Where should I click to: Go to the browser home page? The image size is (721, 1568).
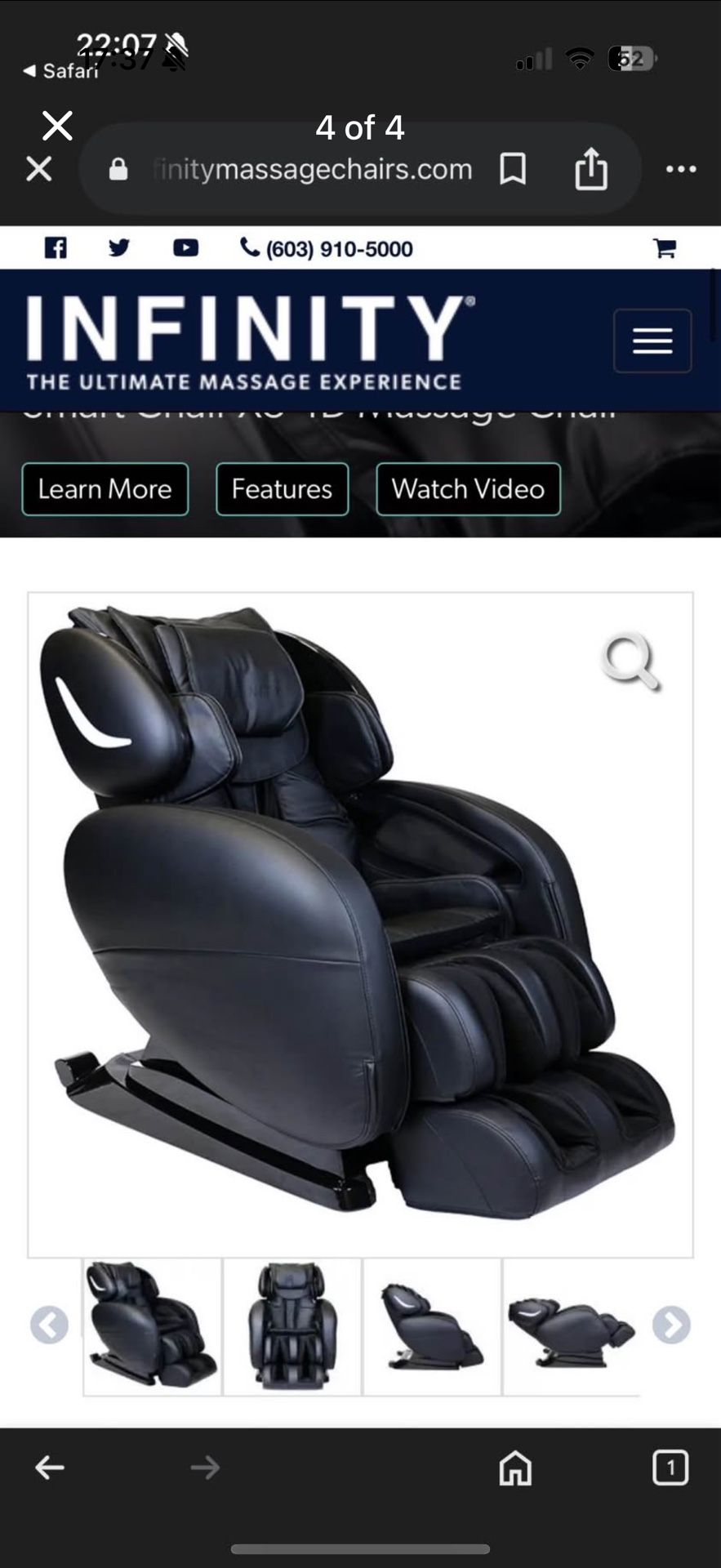coord(515,1468)
